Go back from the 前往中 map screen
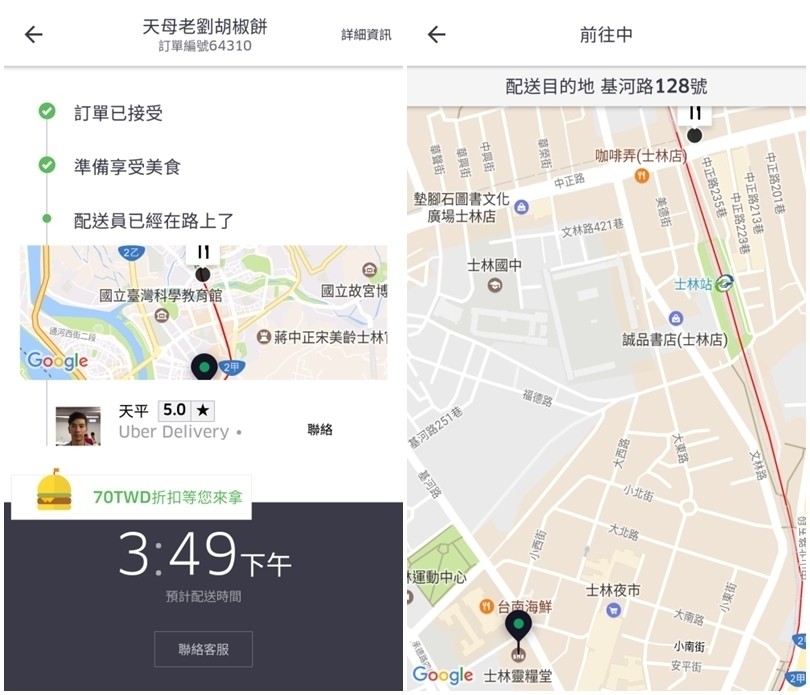The width and height of the screenshot is (810, 695). [x=436, y=35]
